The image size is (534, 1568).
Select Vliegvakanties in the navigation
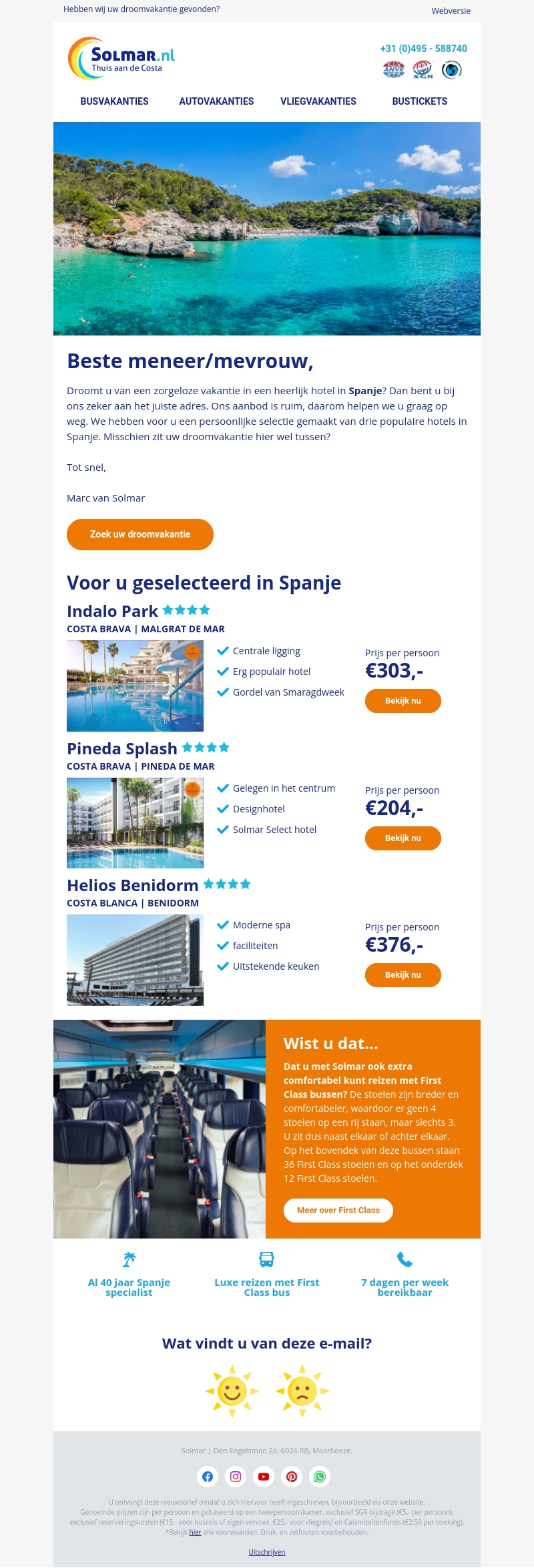318,101
